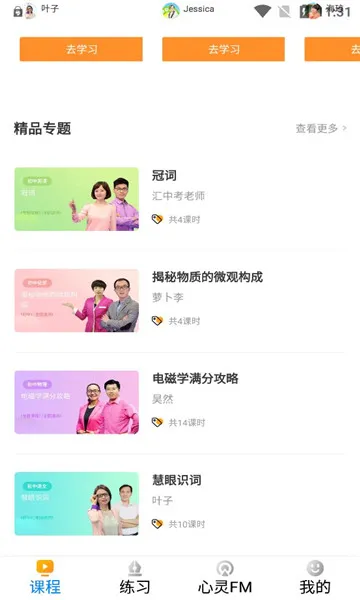Image resolution: width=360 pixels, height=600 pixels.
Task: Open the 慧眼识词 course
Action: coord(180,504)
